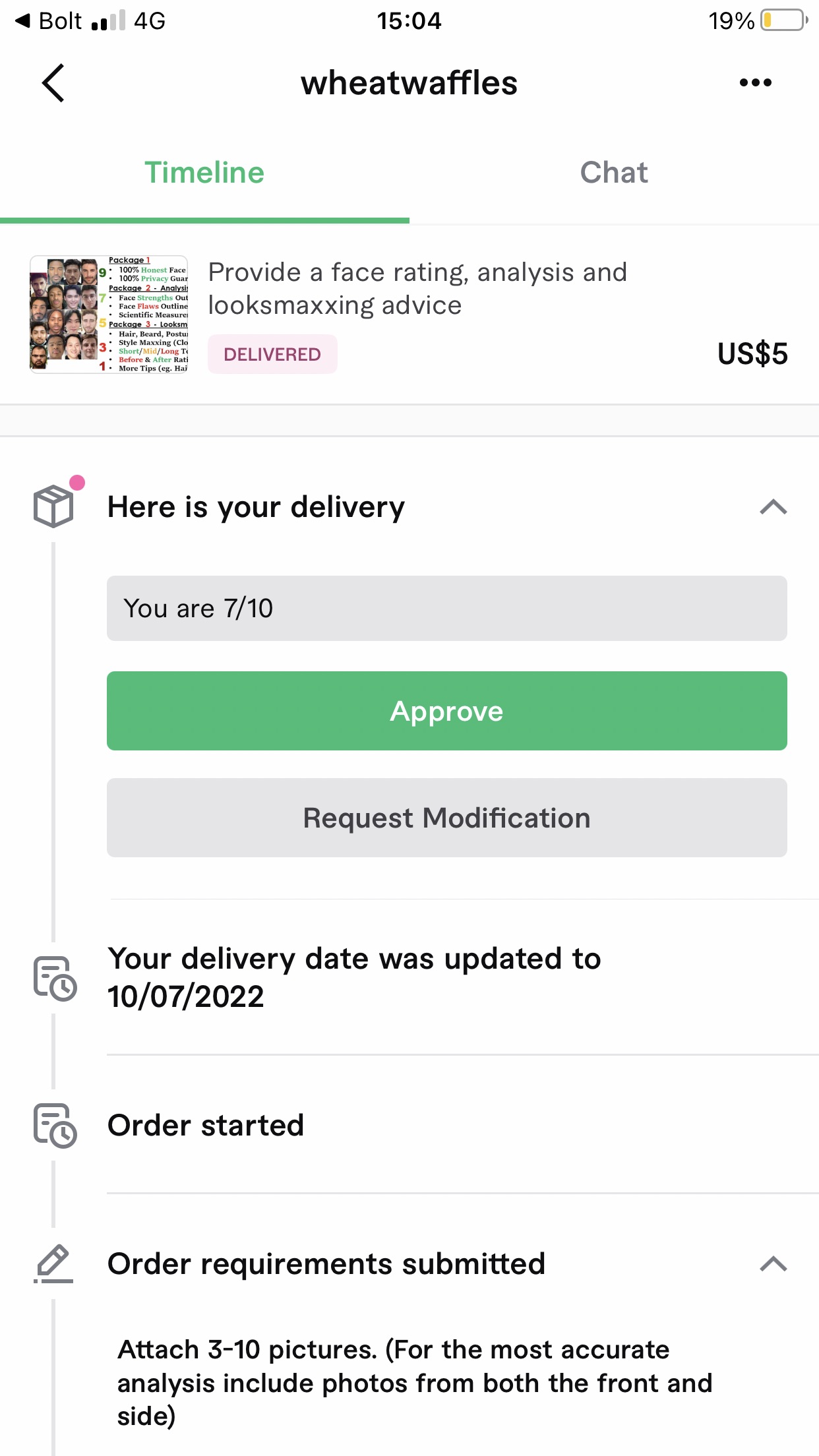Collapse the 'Here is your delivery' section
Image resolution: width=819 pixels, height=1456 pixels.
773,507
